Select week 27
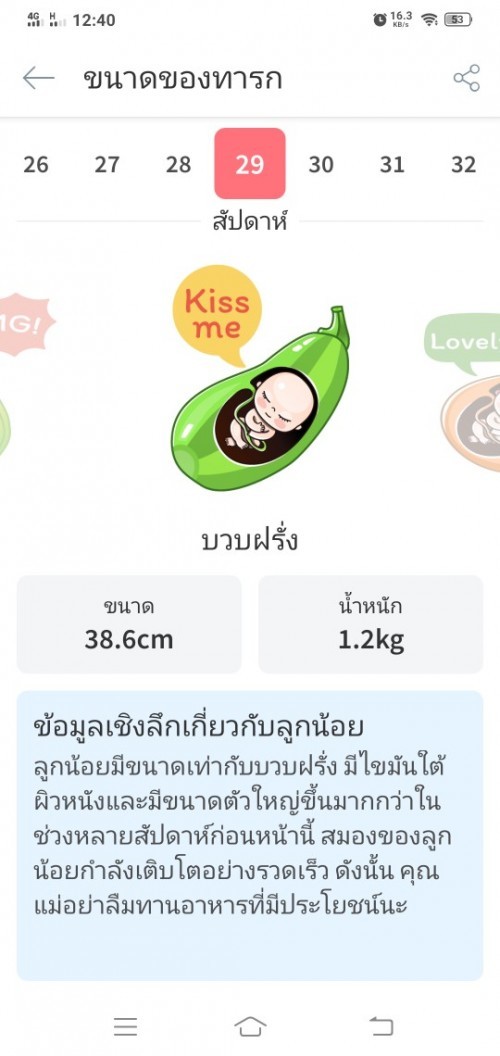Viewport: 500px width, 1056px height. coord(107,164)
